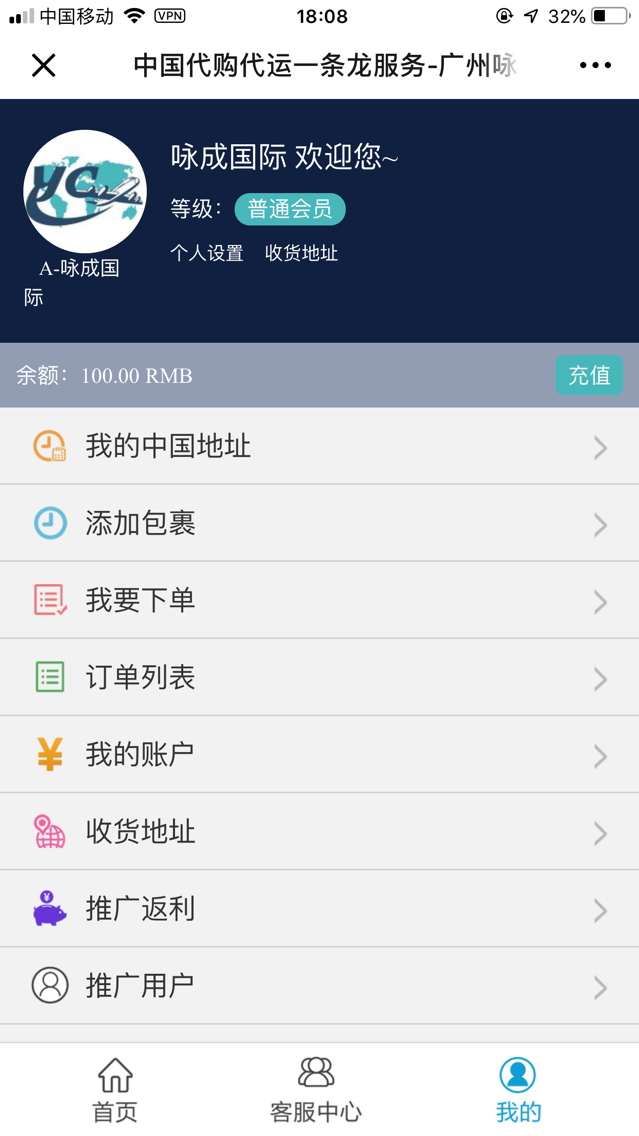Select 我要下单 to place an order
The image size is (639, 1136).
[319, 600]
